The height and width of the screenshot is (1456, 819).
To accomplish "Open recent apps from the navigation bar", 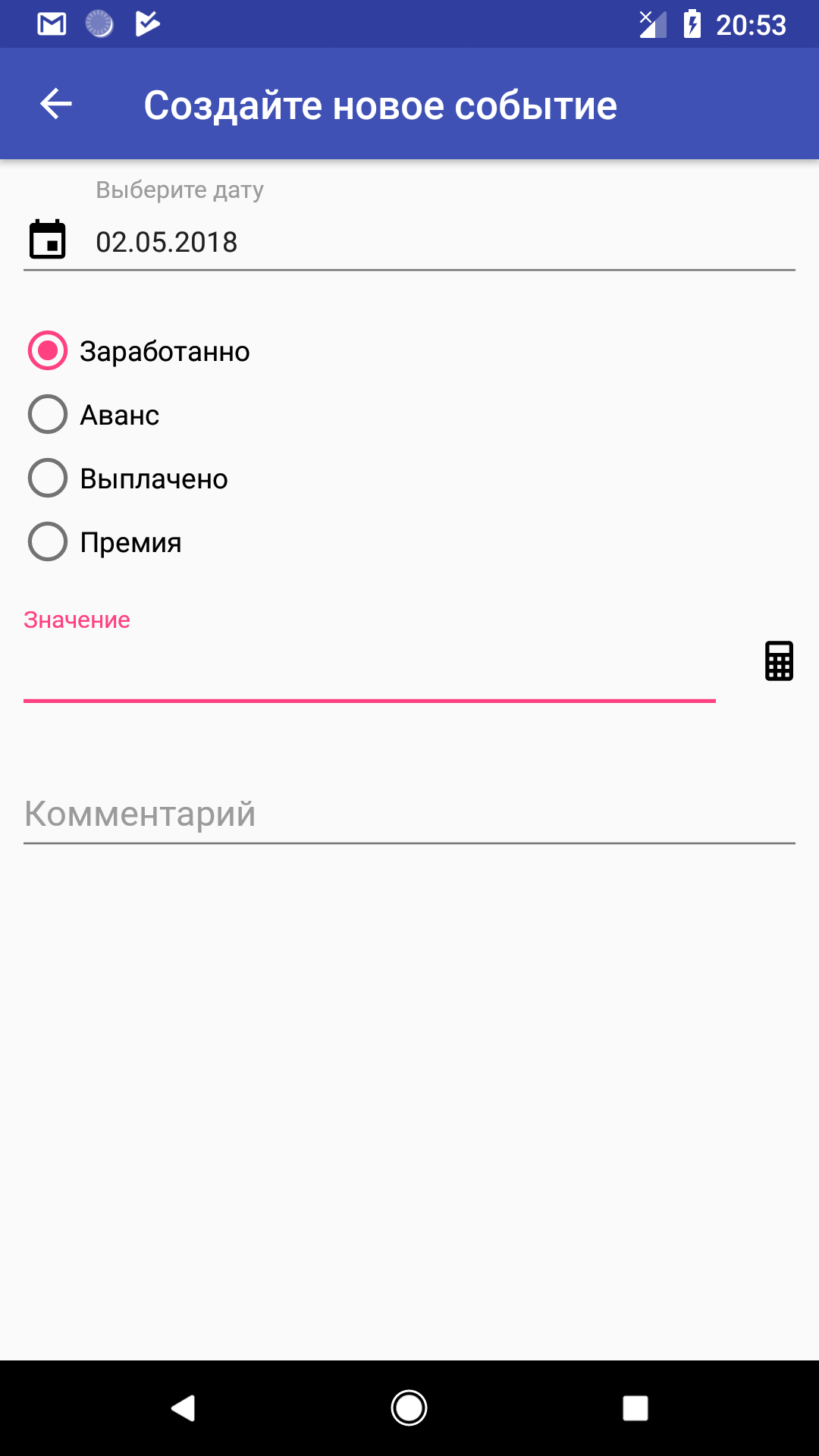I will point(635,1408).
